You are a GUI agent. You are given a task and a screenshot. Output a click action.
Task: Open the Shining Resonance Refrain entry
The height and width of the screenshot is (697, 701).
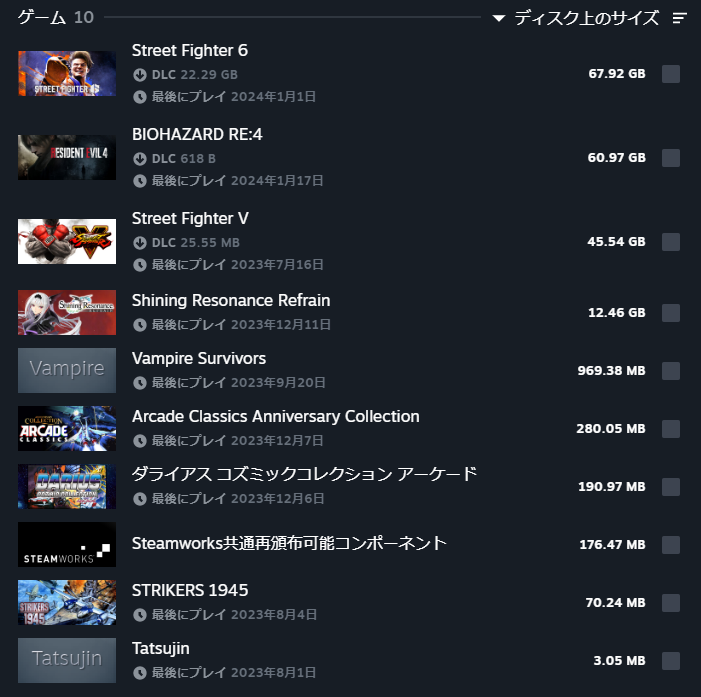(230, 301)
